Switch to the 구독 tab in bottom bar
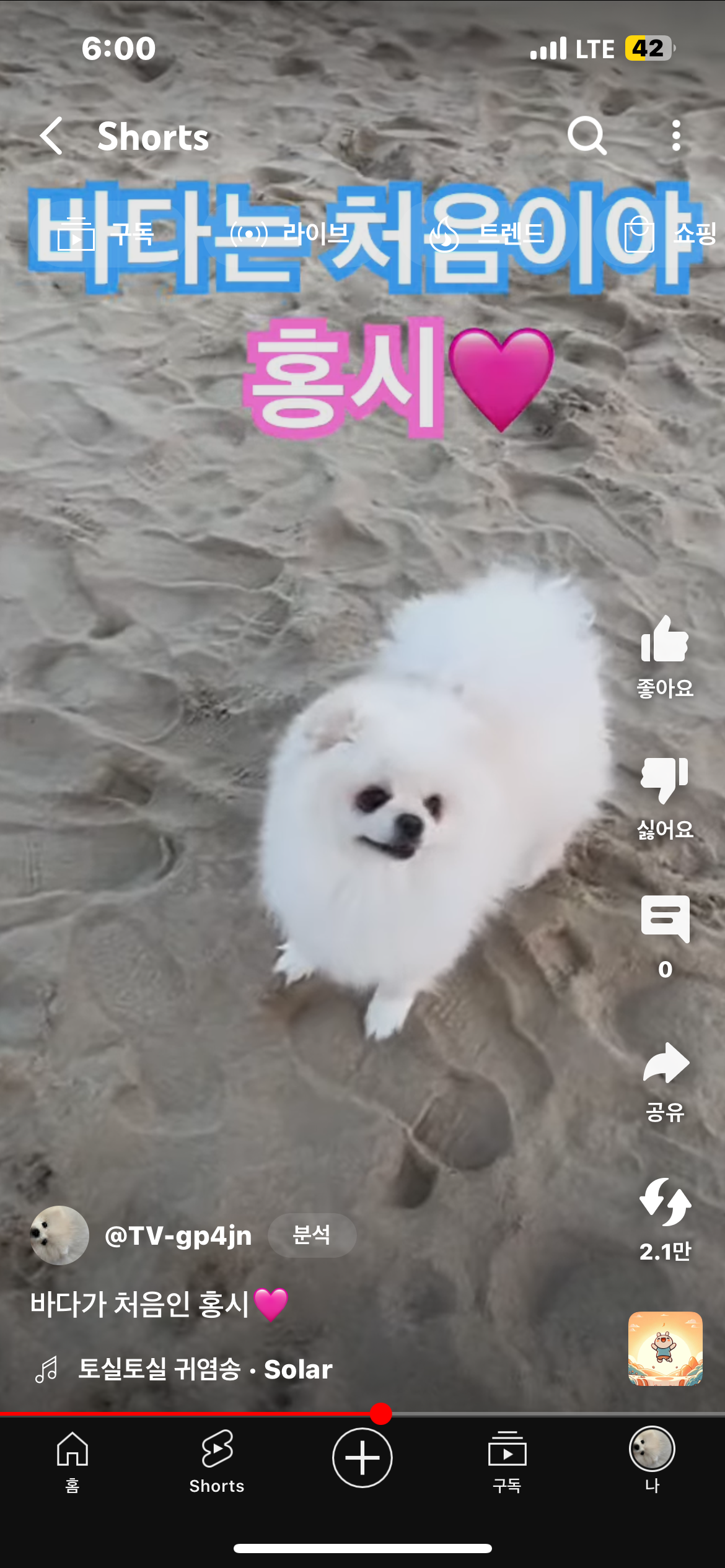Image resolution: width=725 pixels, height=1568 pixels. [x=507, y=1459]
